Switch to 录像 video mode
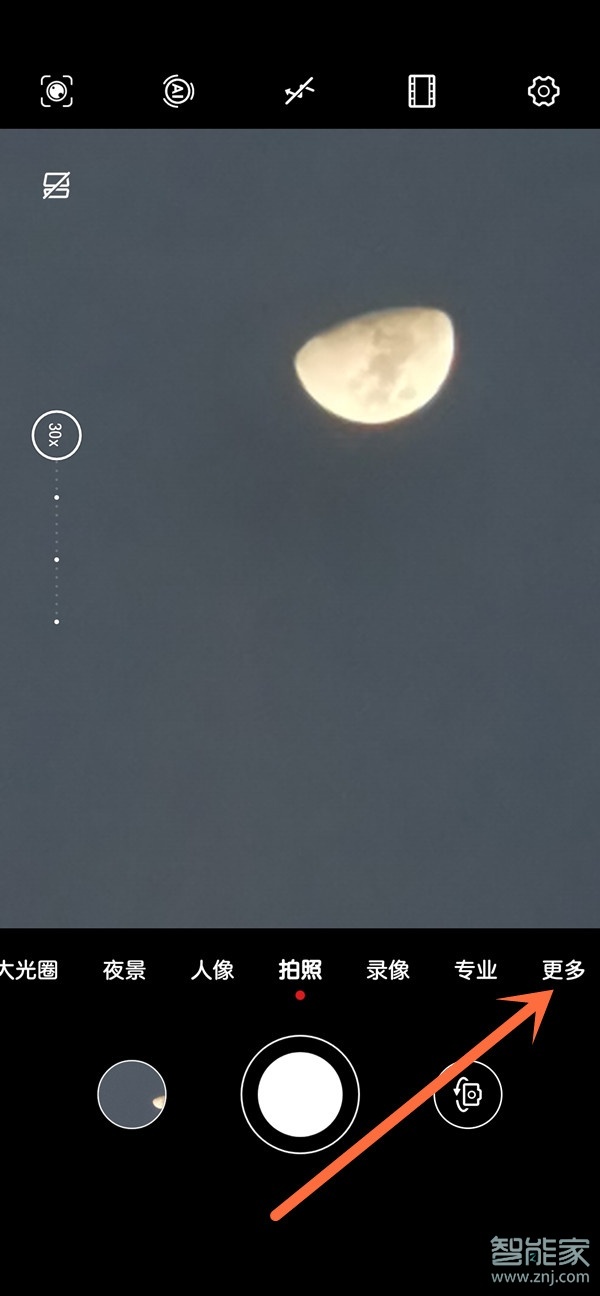Viewport: 600px width, 1296px height. (x=388, y=970)
